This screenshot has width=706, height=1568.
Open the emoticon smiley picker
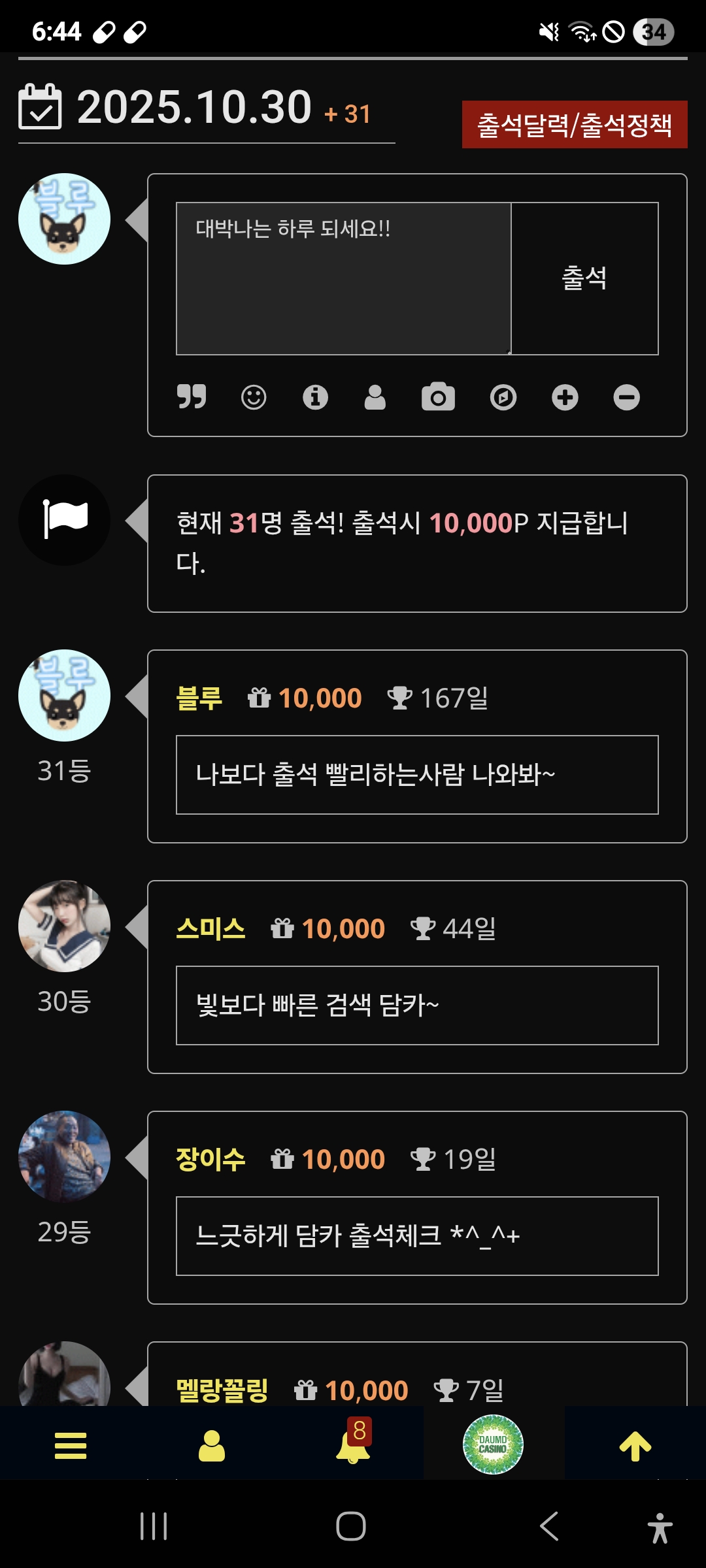[254, 397]
